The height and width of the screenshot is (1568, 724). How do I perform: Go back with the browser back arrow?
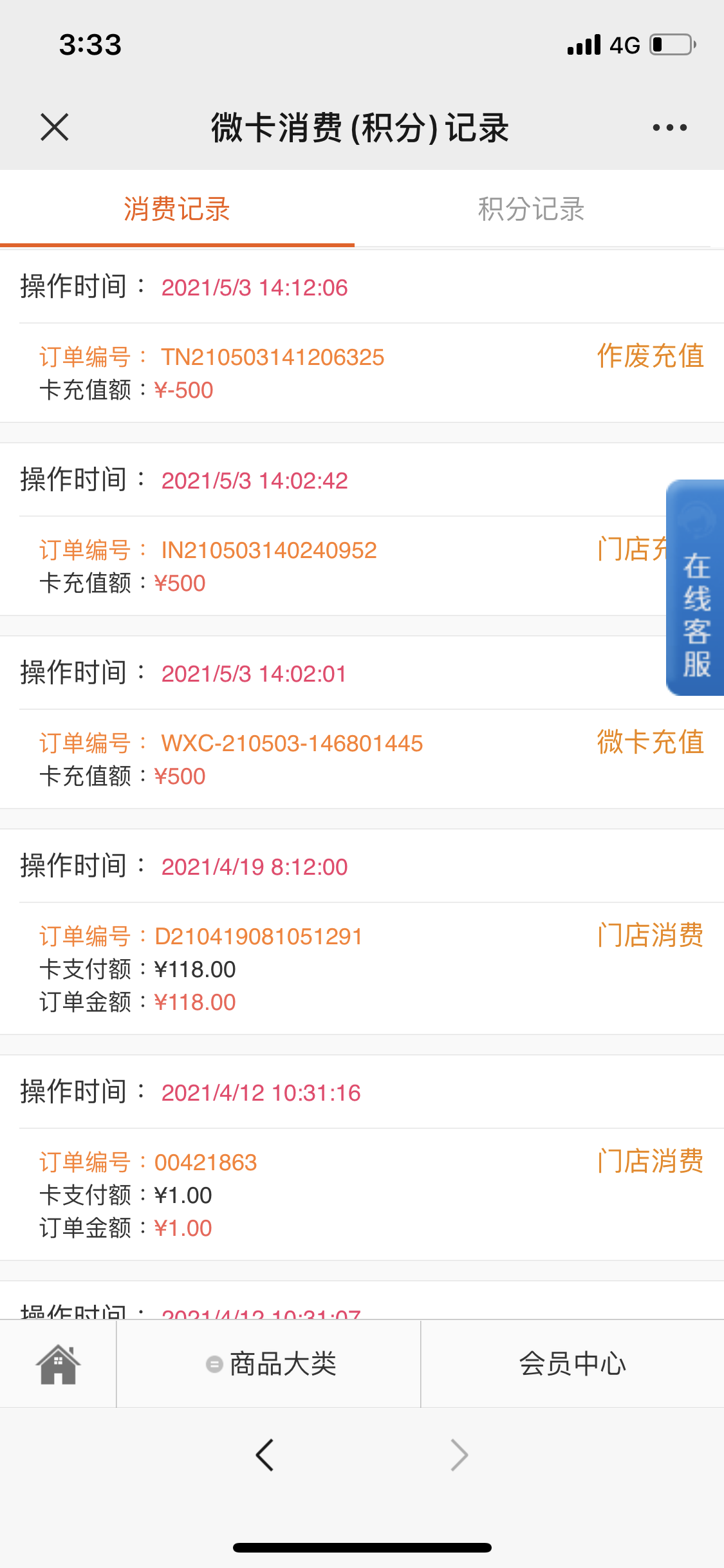(x=265, y=1455)
